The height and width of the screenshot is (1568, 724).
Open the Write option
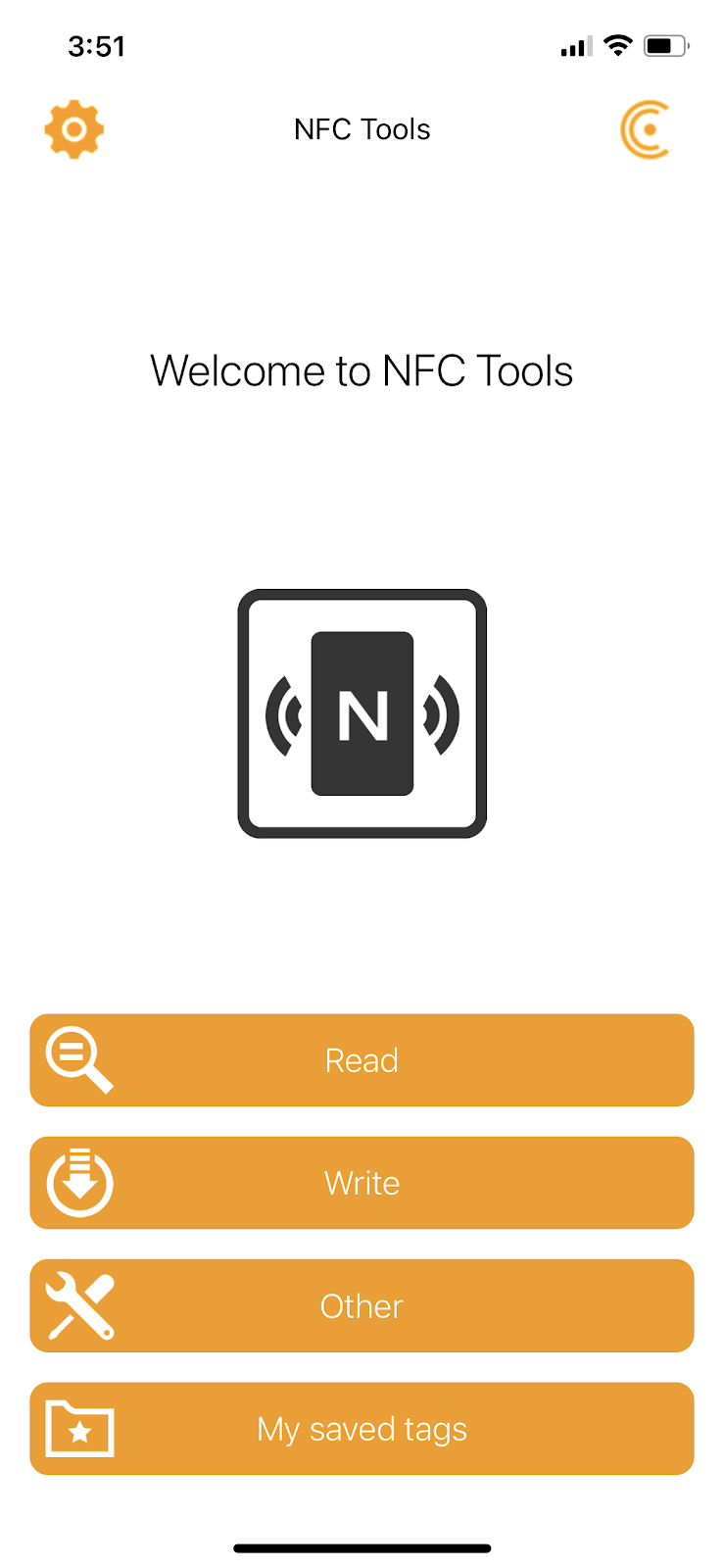362,1183
